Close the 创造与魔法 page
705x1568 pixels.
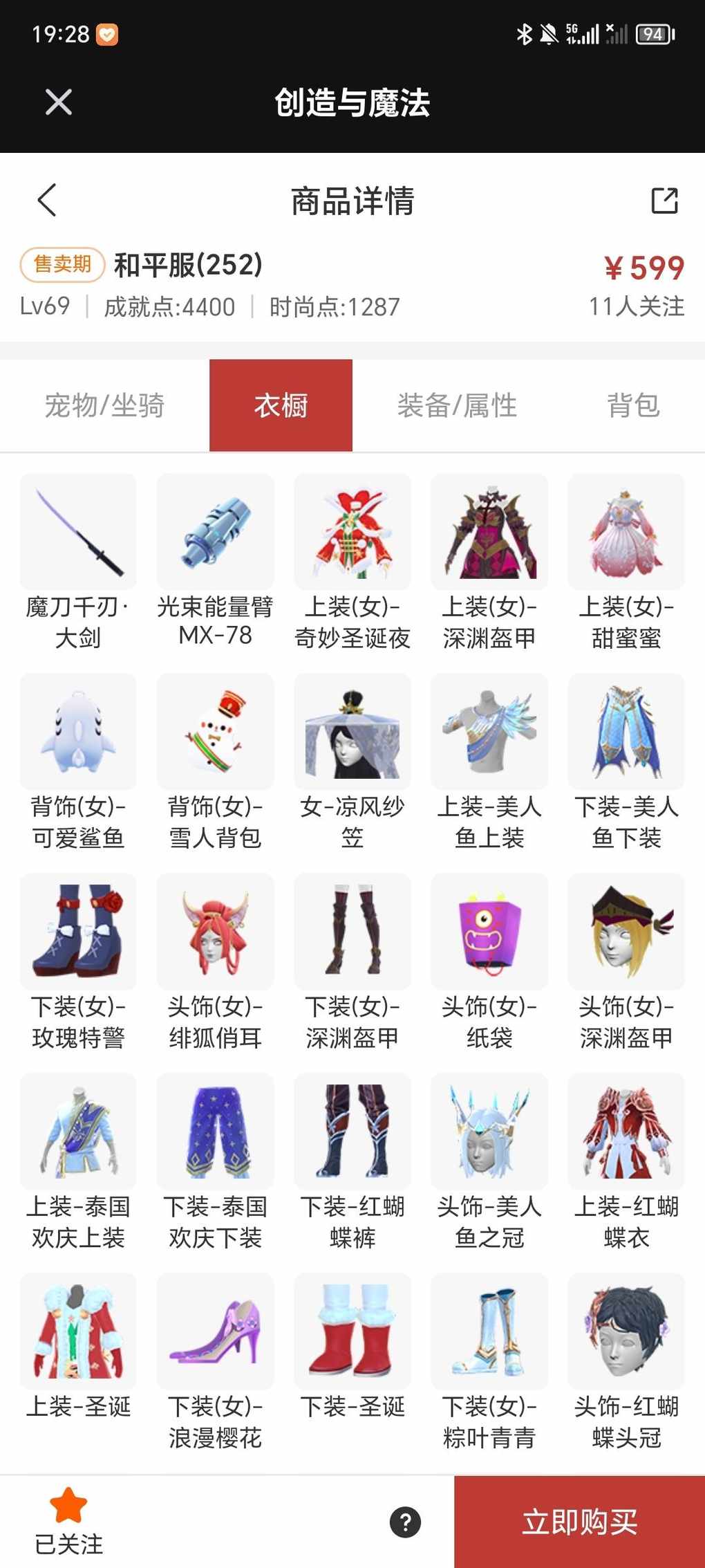pyautogui.click(x=59, y=102)
